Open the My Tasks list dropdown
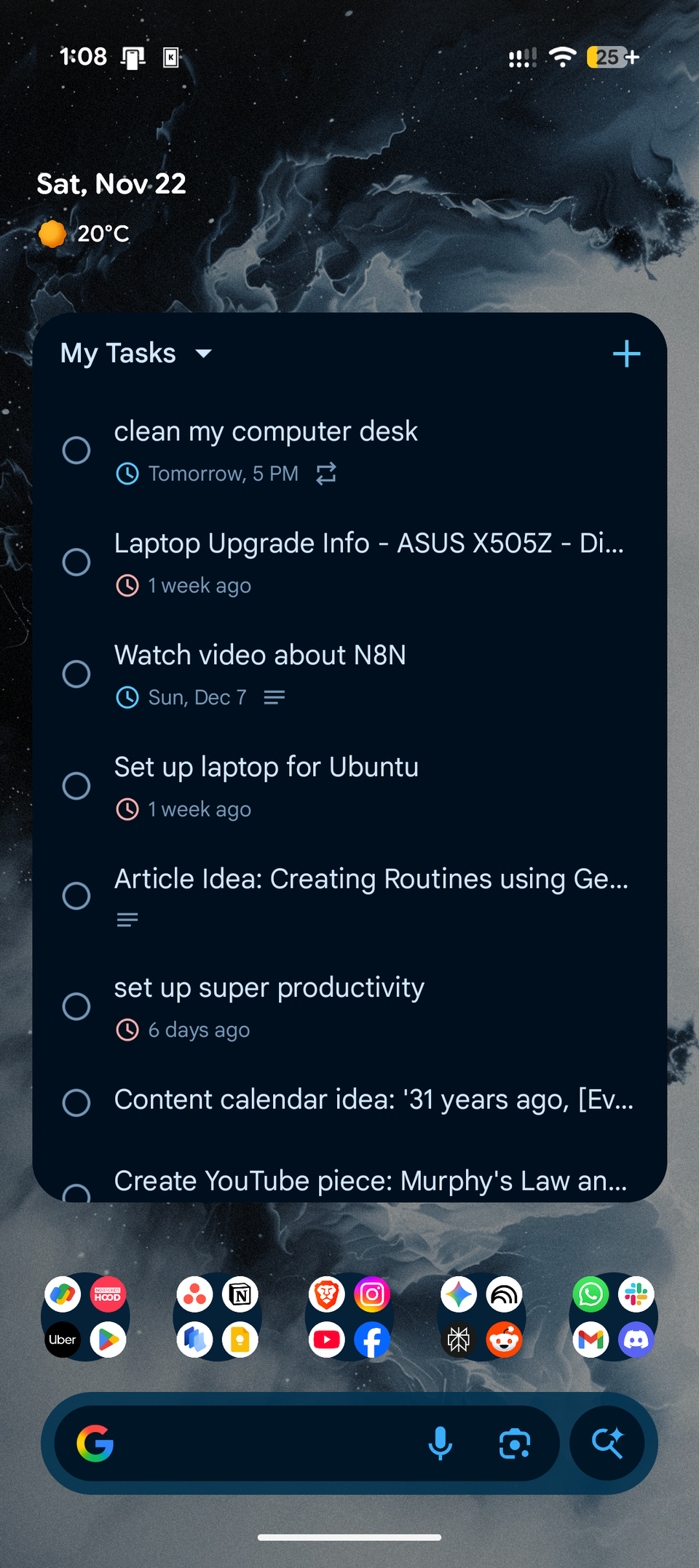699x1568 pixels. coord(135,353)
